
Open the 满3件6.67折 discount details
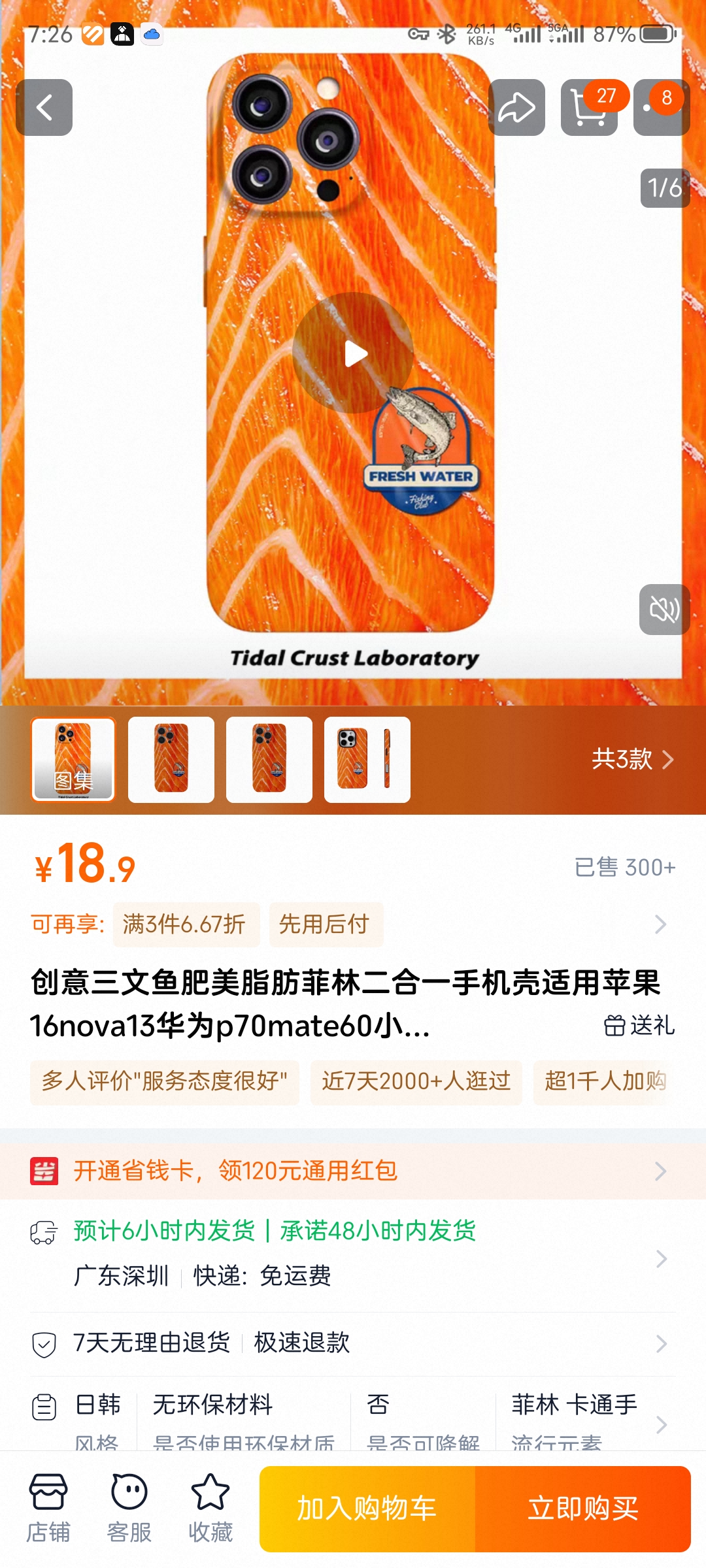click(186, 924)
